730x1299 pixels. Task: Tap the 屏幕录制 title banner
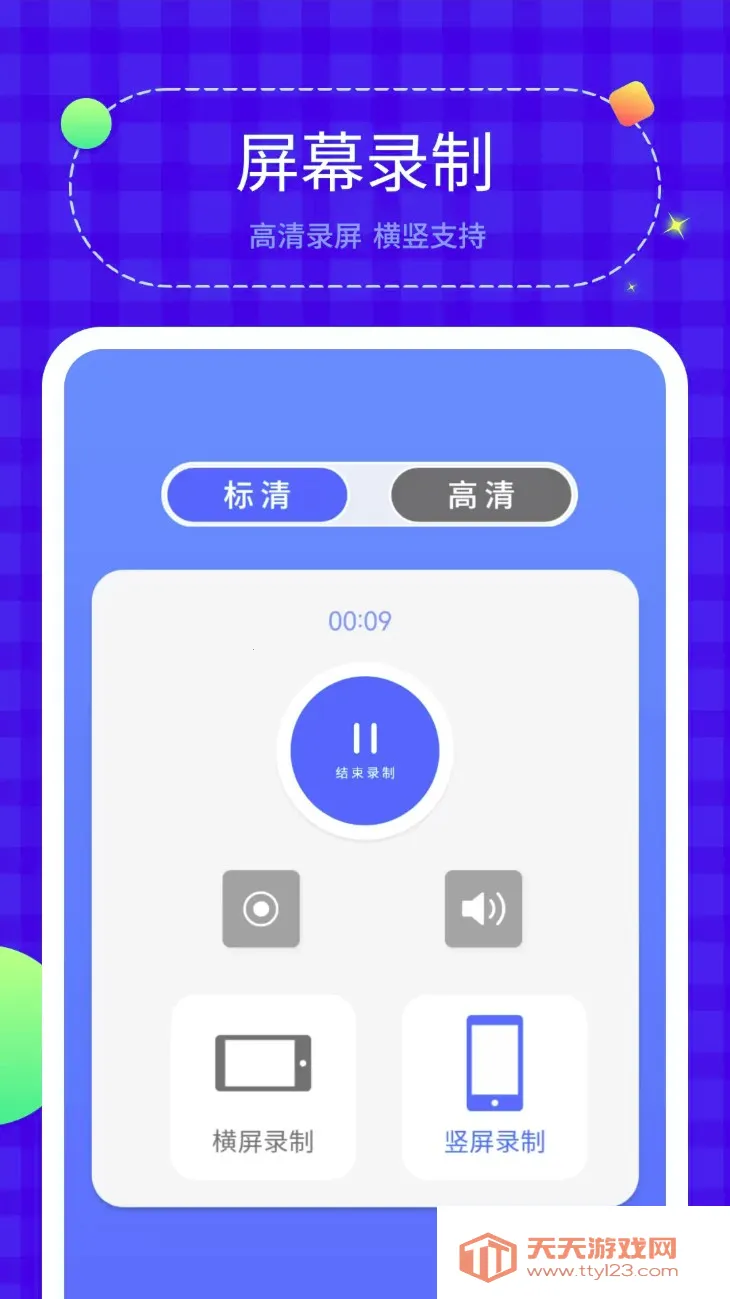(364, 167)
